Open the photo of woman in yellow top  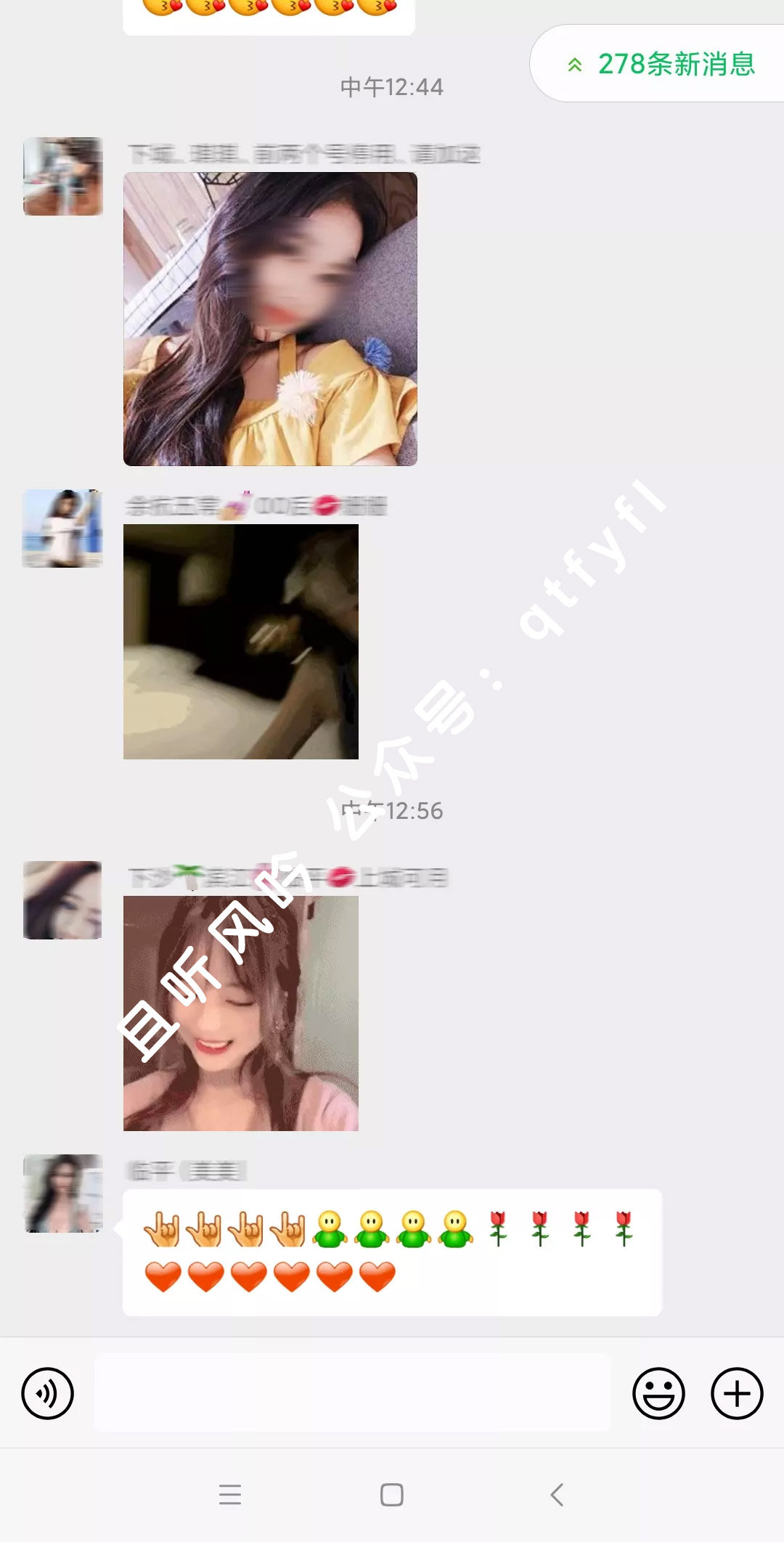(270, 319)
